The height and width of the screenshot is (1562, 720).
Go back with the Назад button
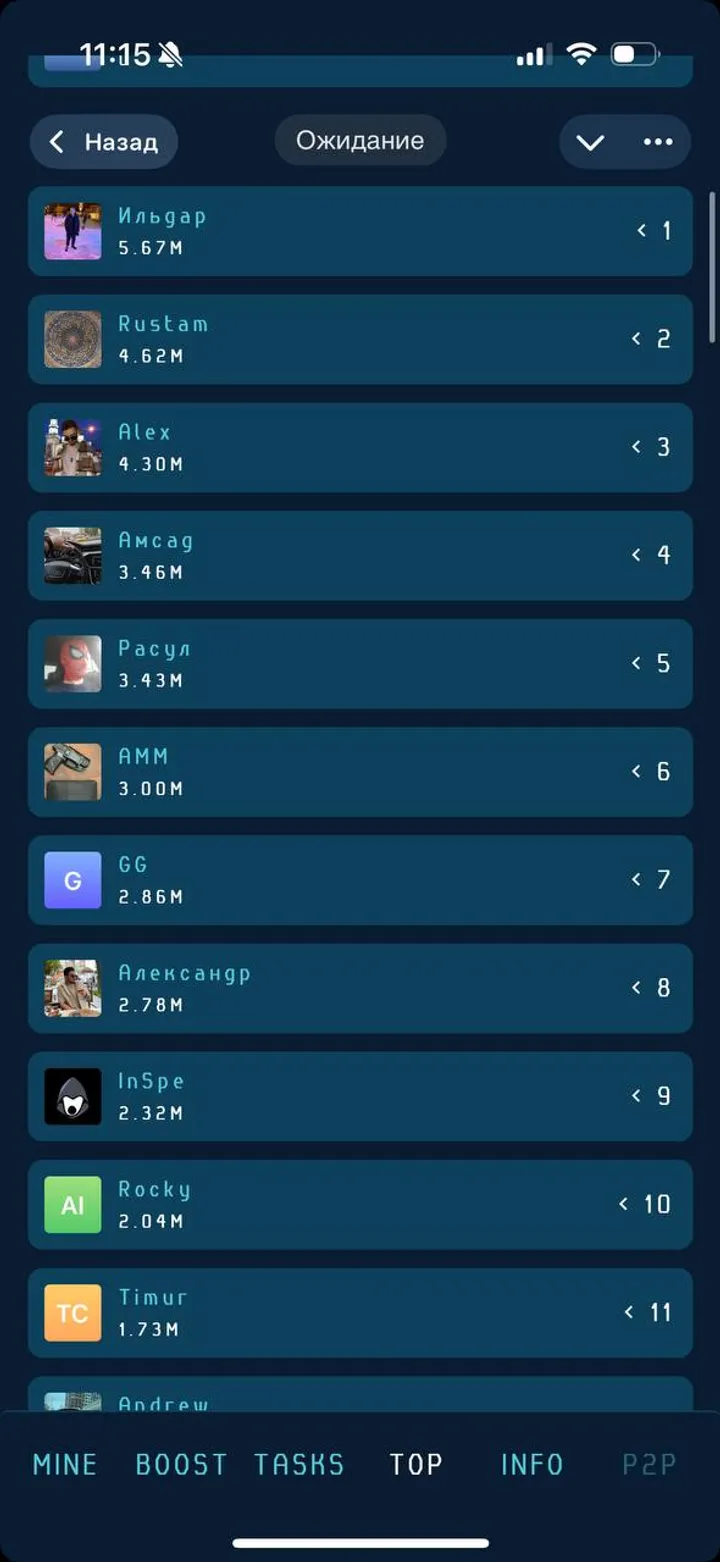104,142
